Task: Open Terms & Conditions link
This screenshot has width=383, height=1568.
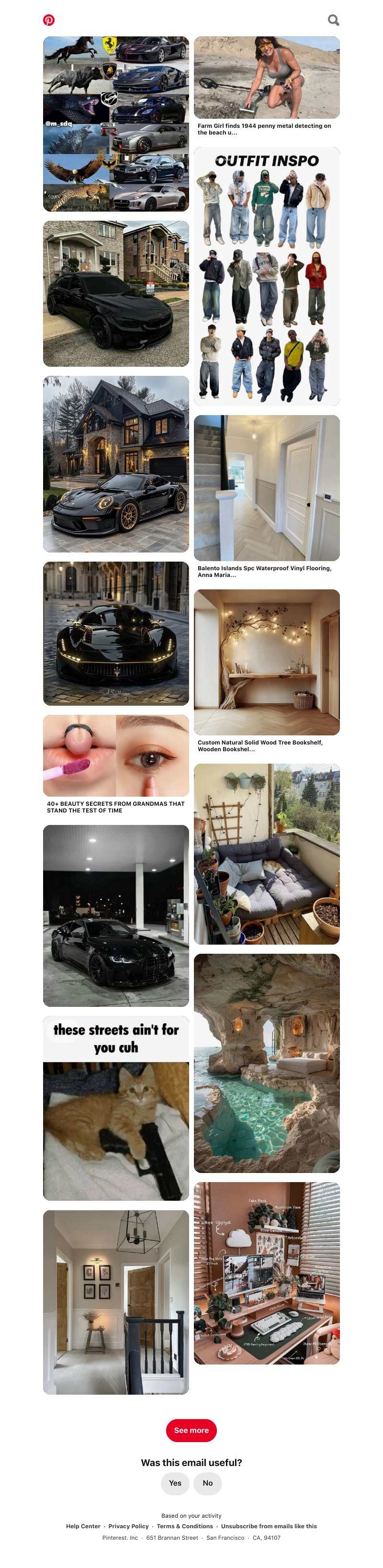Action: 184,1526
